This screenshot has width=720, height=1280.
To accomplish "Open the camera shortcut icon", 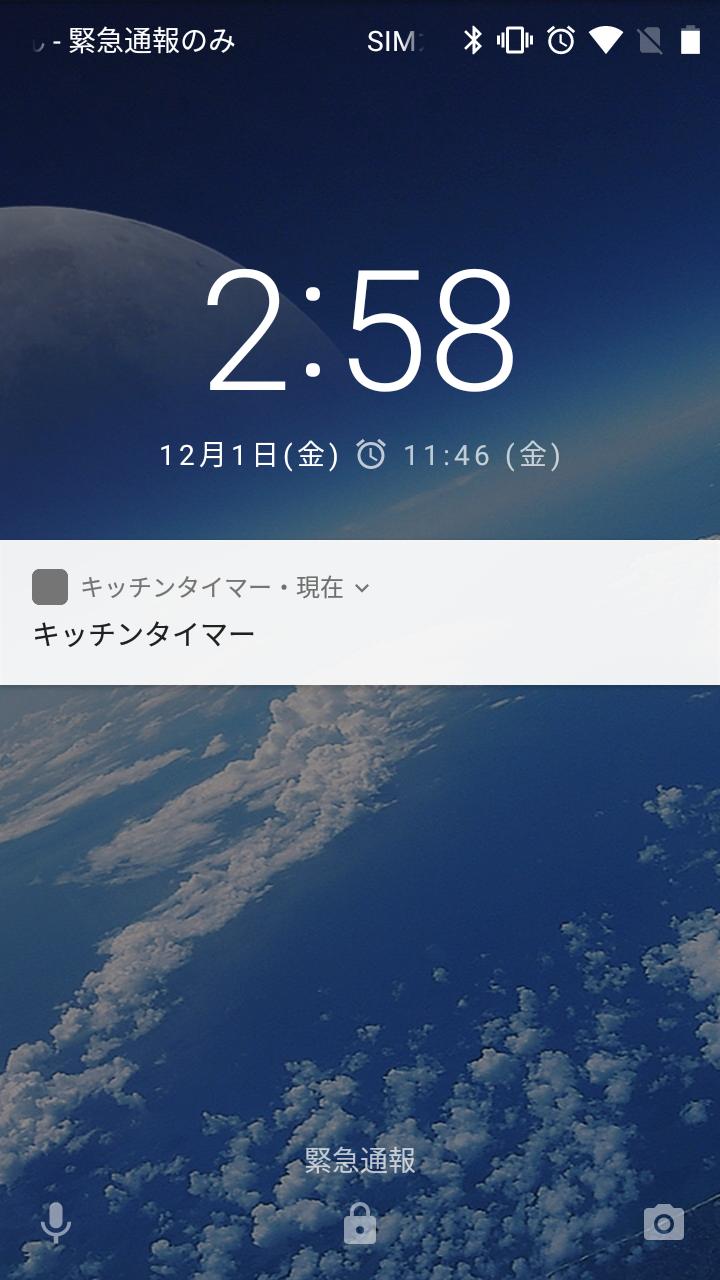I will (x=663, y=1222).
